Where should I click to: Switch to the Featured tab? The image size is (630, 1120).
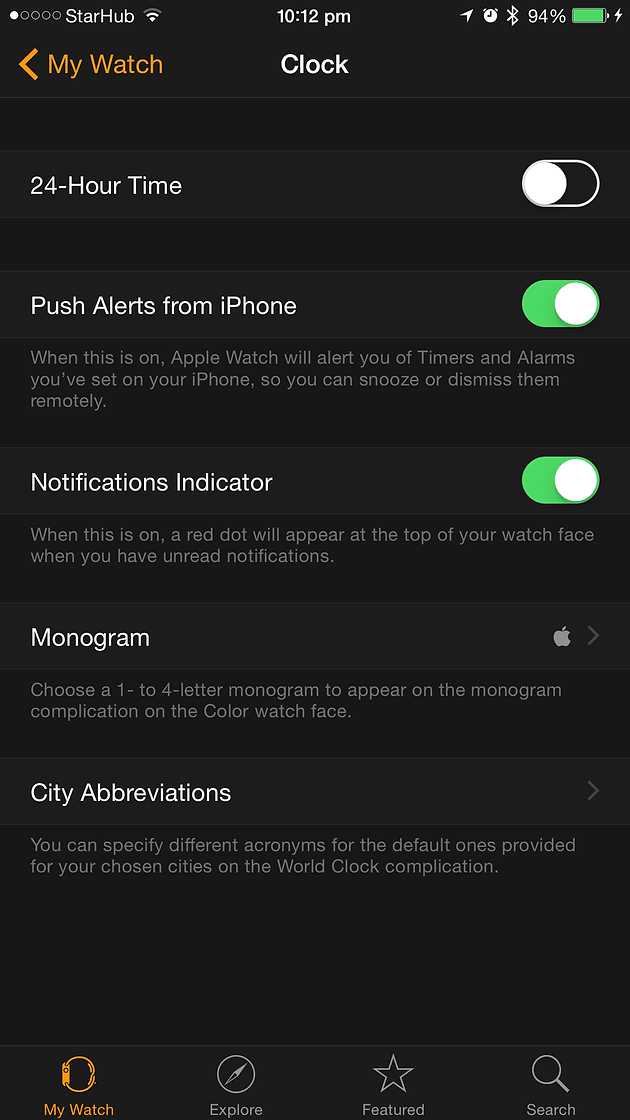(x=393, y=1086)
